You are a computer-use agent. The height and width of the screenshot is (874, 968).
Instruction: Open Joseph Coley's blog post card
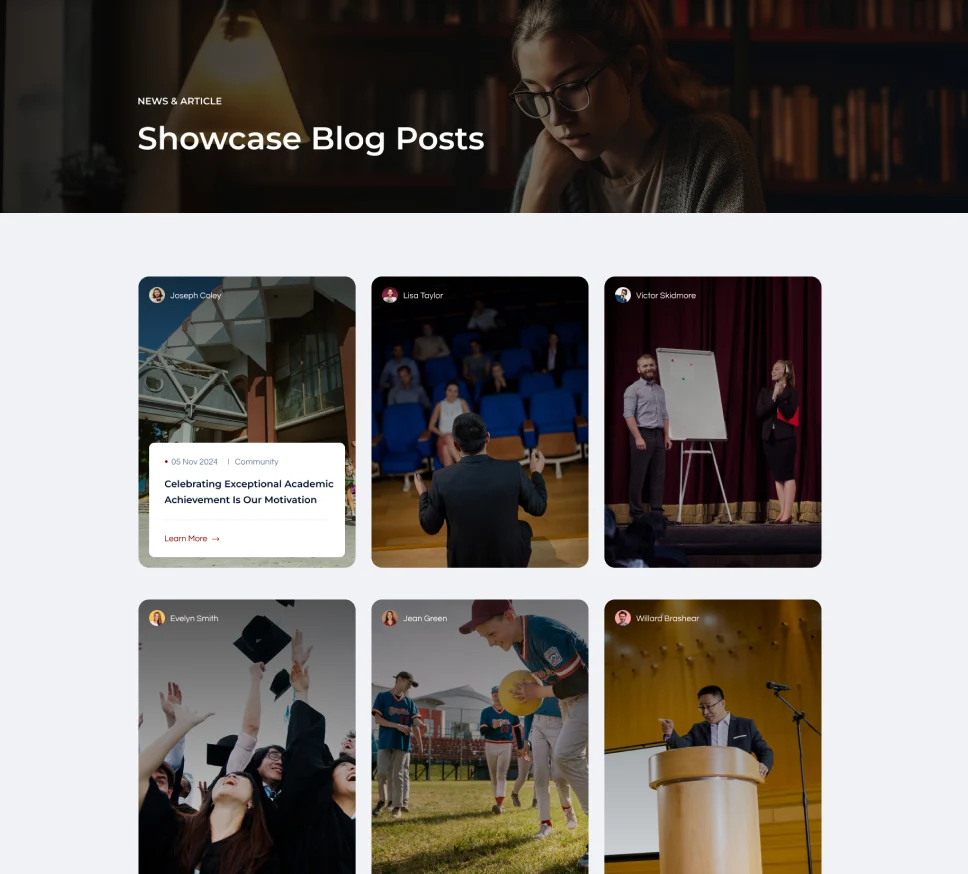point(246,360)
